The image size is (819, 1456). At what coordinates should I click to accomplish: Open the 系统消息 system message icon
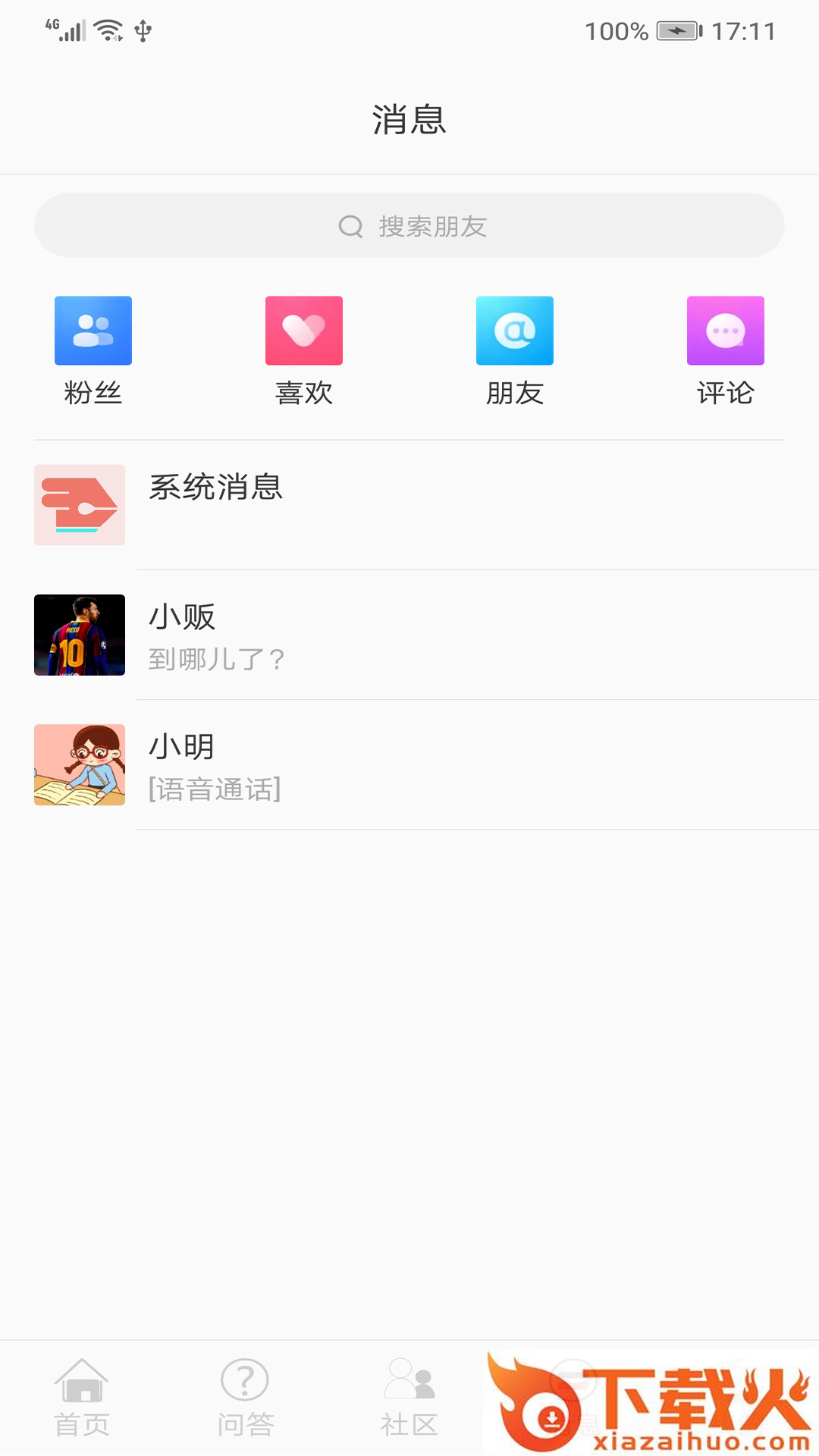79,505
